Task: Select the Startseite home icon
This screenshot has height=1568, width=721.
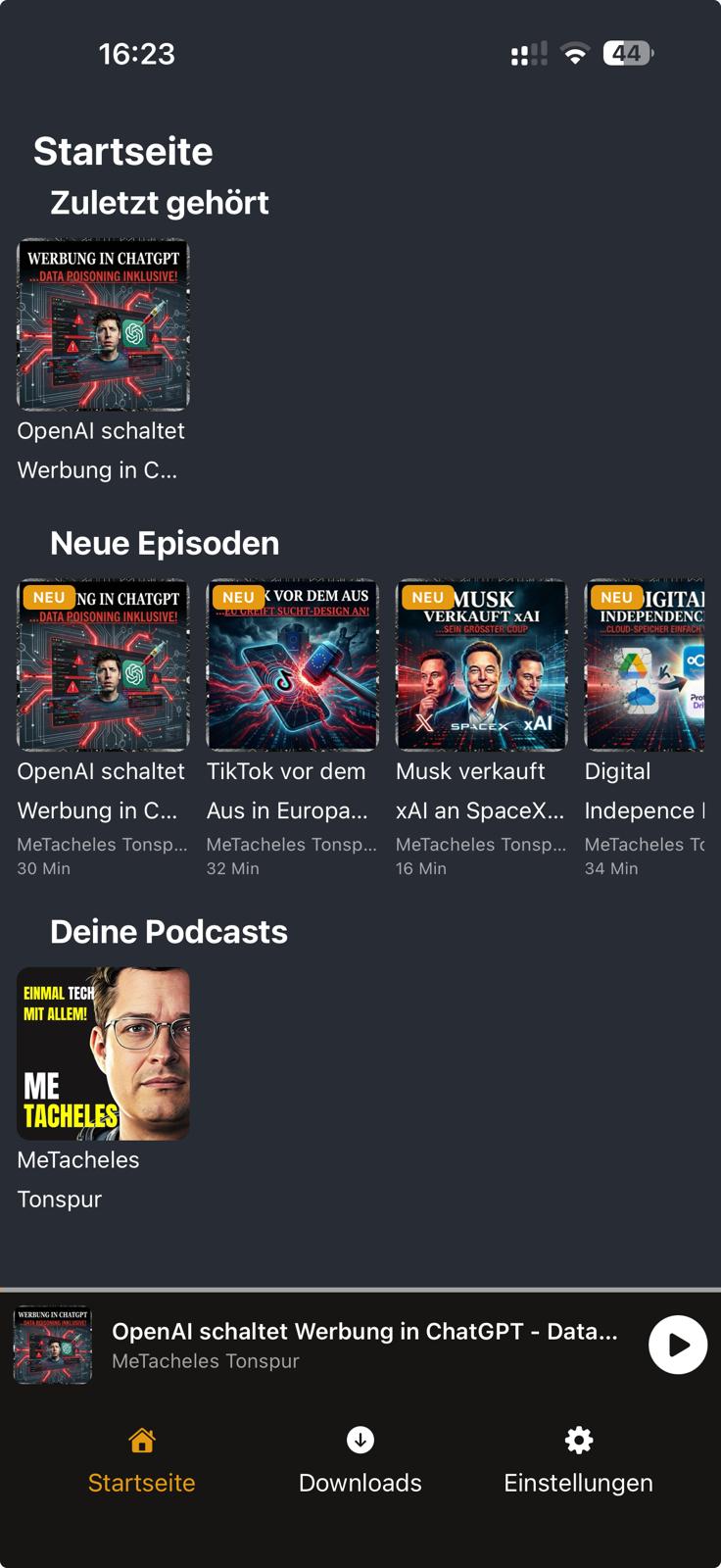Action: point(142,1441)
